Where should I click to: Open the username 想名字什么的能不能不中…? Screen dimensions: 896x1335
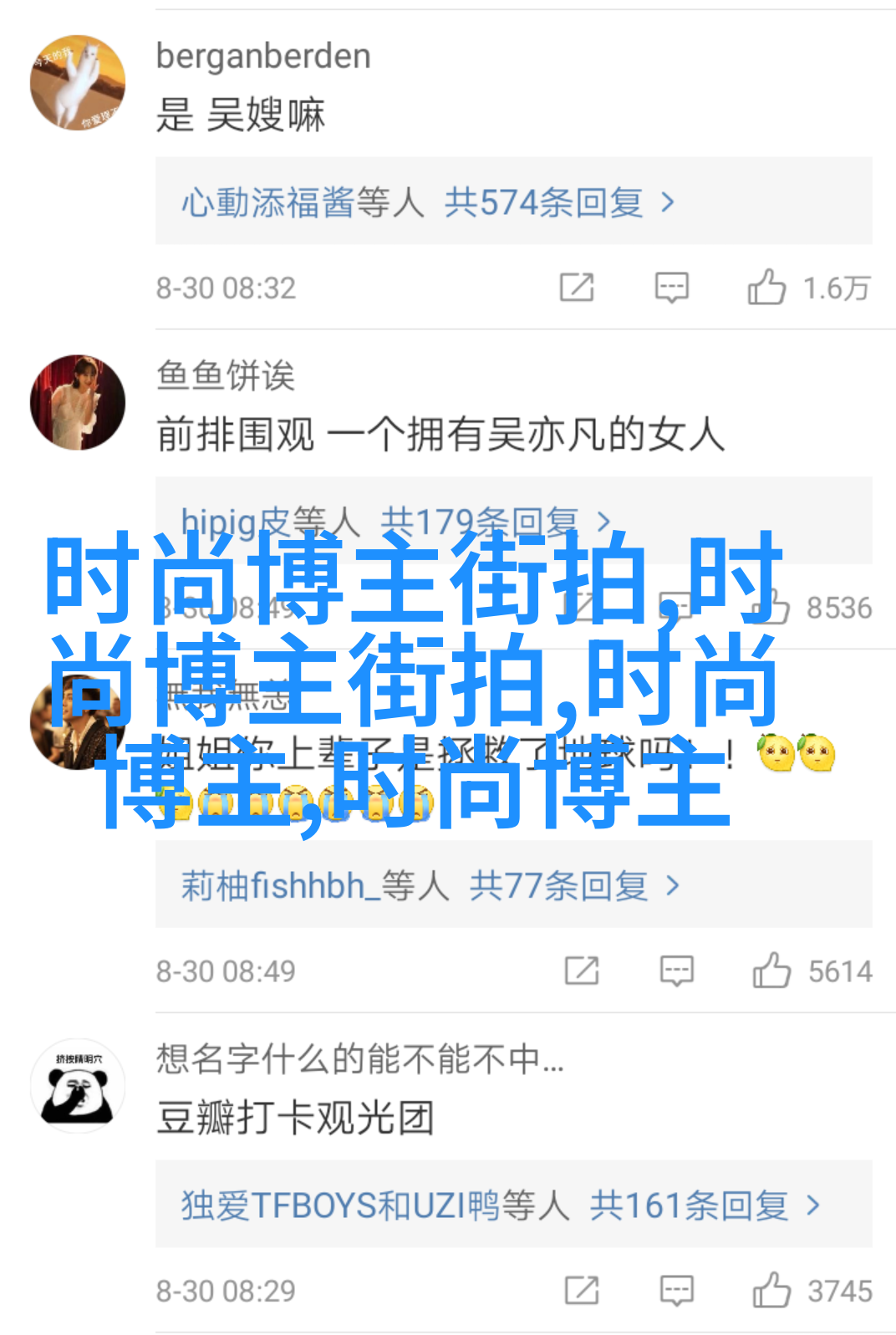coord(359,1059)
